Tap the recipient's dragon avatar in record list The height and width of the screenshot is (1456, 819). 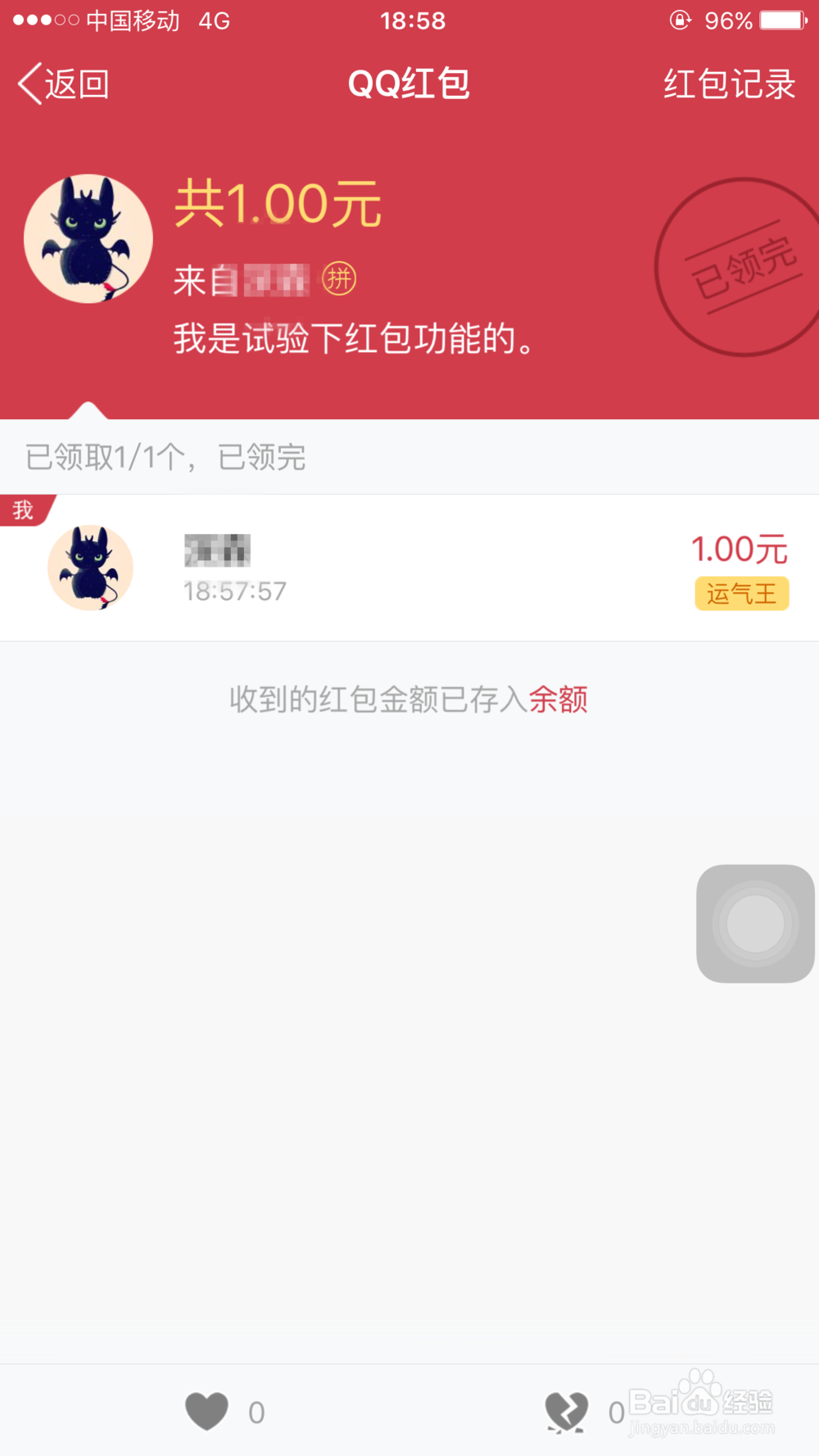click(x=90, y=567)
